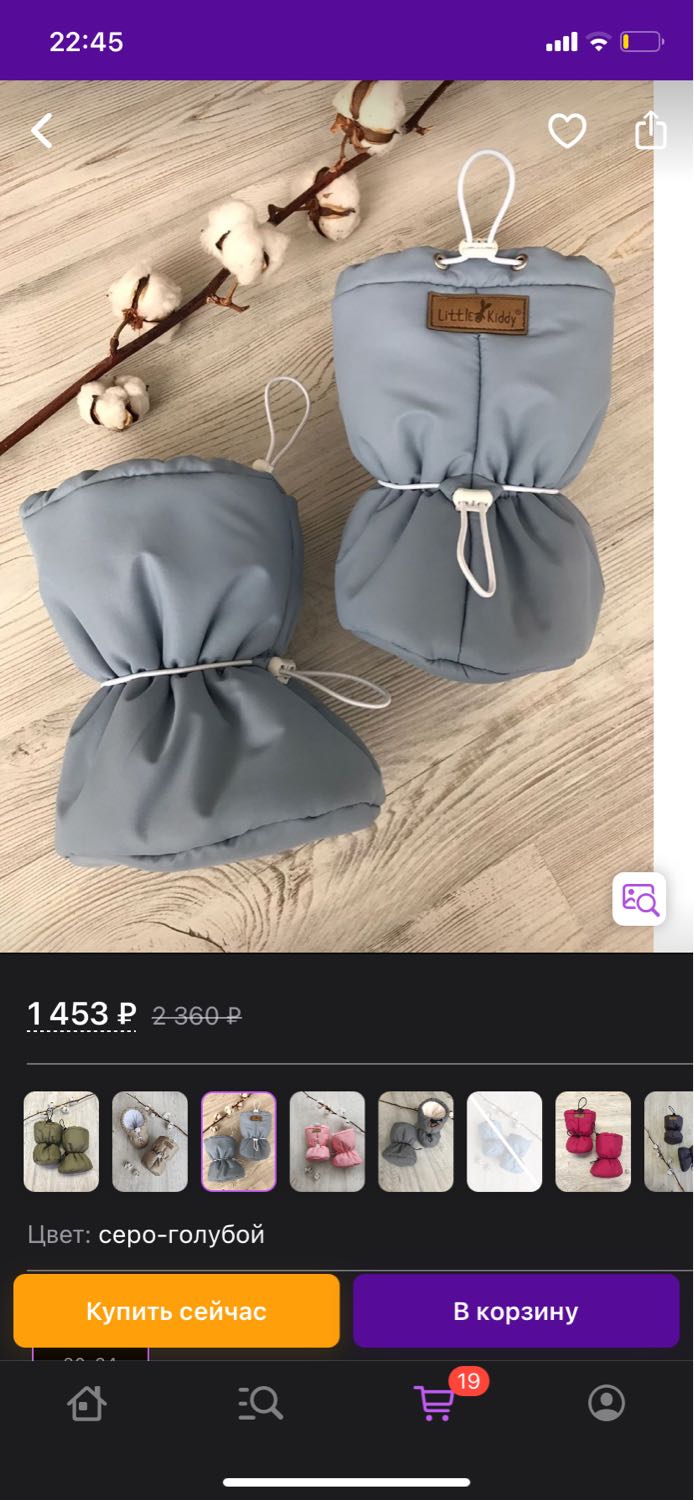Switch to the profile tab
This screenshot has width=694, height=1500.
606,1403
